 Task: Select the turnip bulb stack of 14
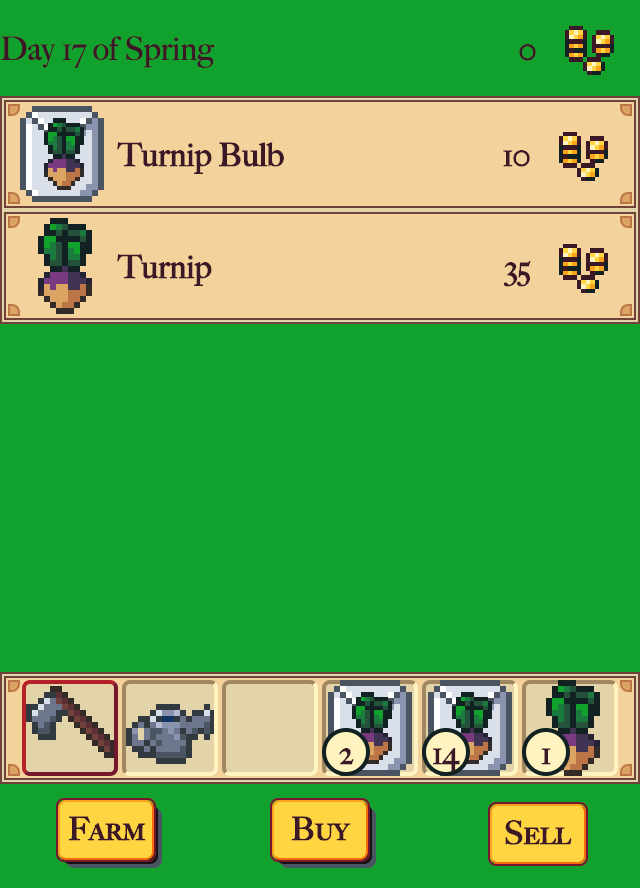point(470,727)
